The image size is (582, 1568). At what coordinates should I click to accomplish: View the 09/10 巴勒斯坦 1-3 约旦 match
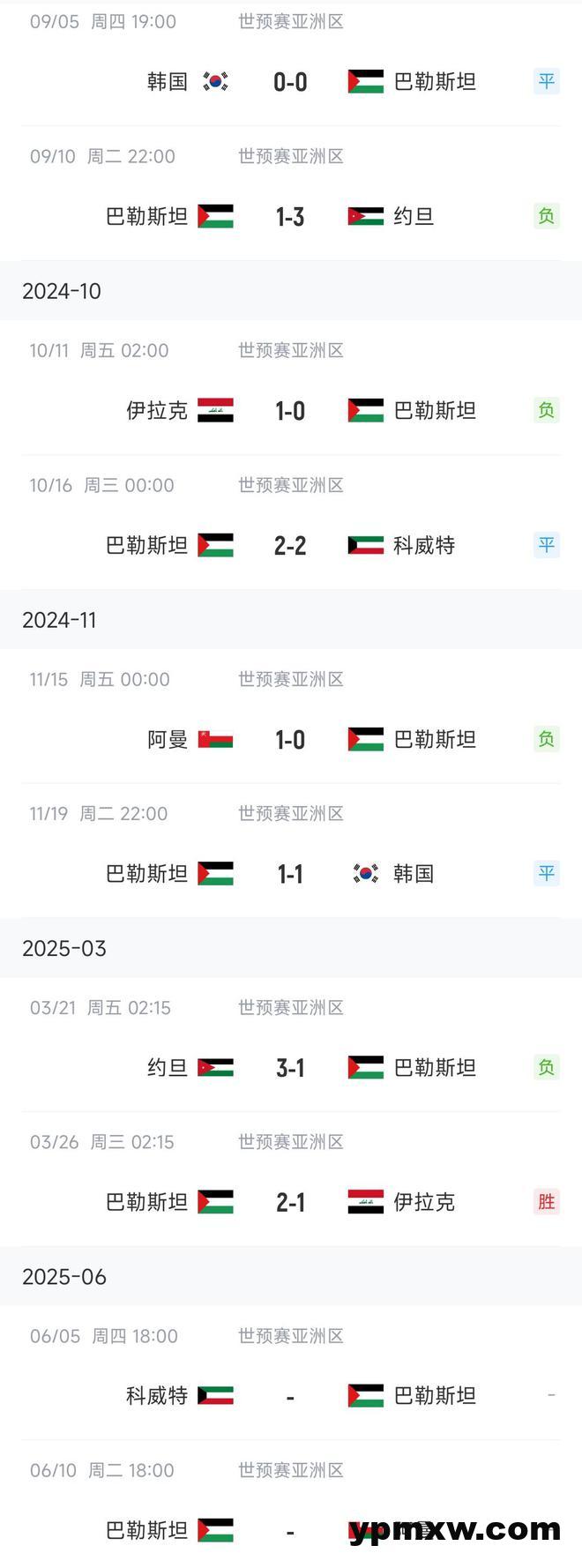tap(290, 216)
